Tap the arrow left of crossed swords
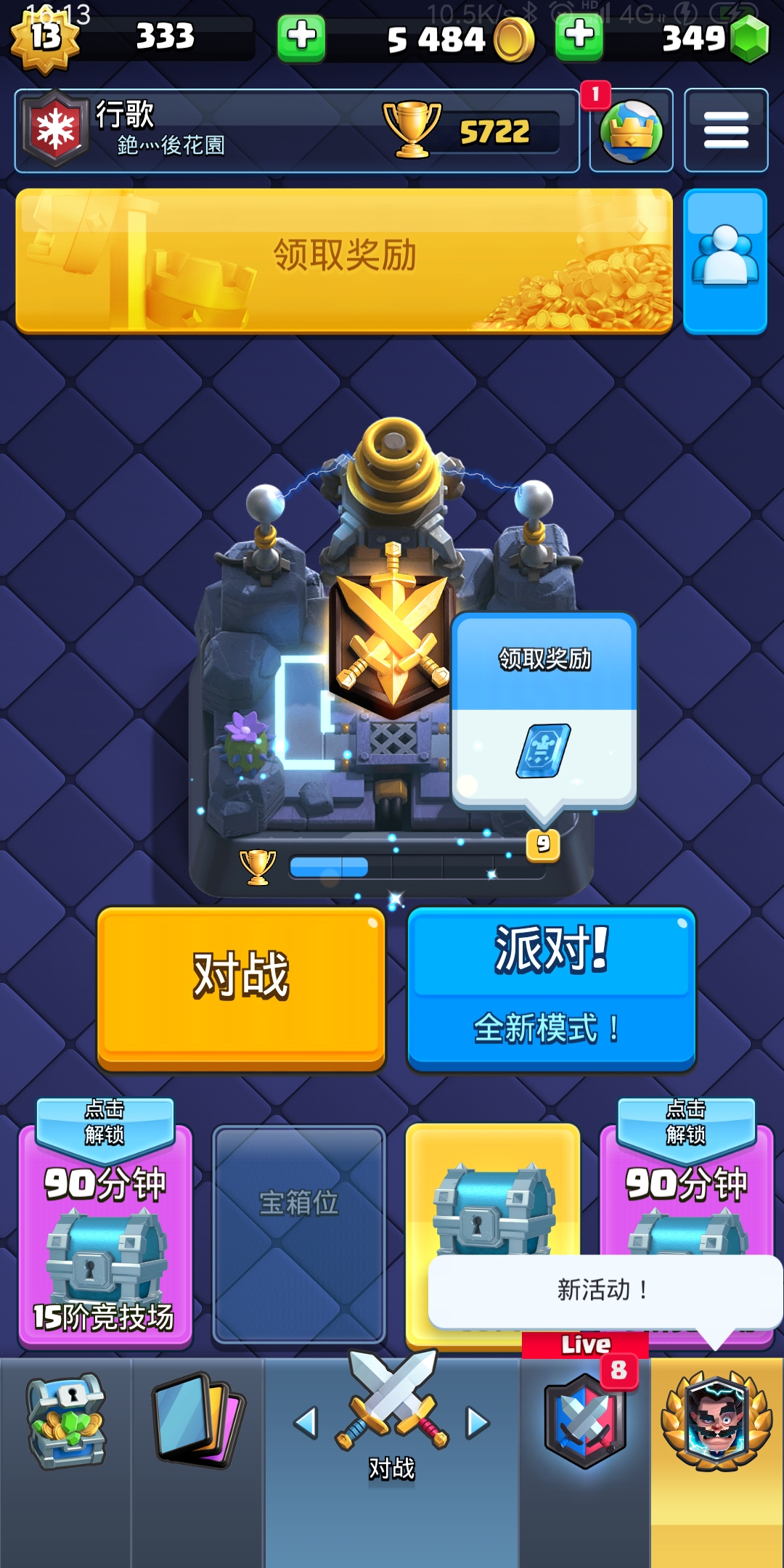Image resolution: width=784 pixels, height=1568 pixels. (x=306, y=1423)
